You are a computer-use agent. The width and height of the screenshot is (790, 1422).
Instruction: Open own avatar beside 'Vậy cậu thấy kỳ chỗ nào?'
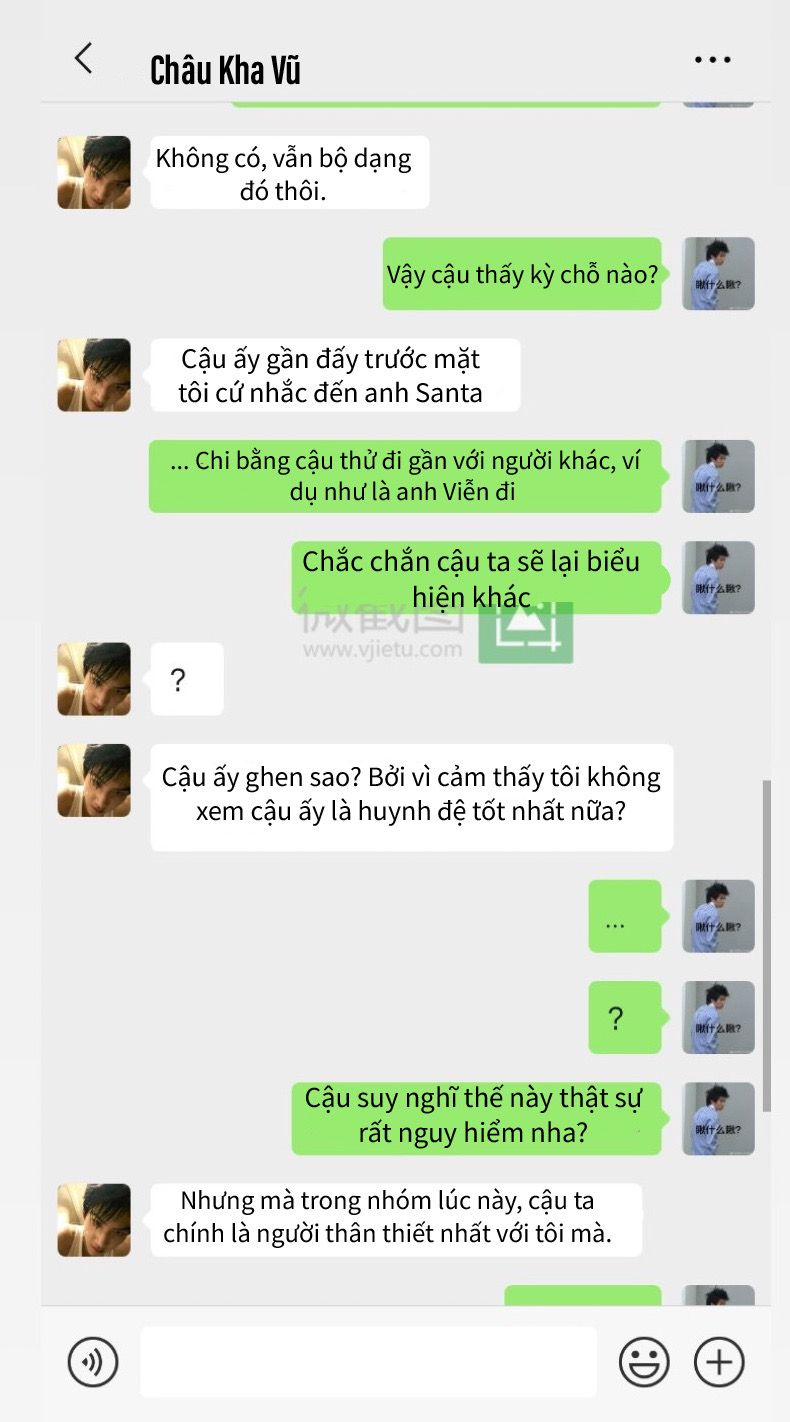click(718, 273)
